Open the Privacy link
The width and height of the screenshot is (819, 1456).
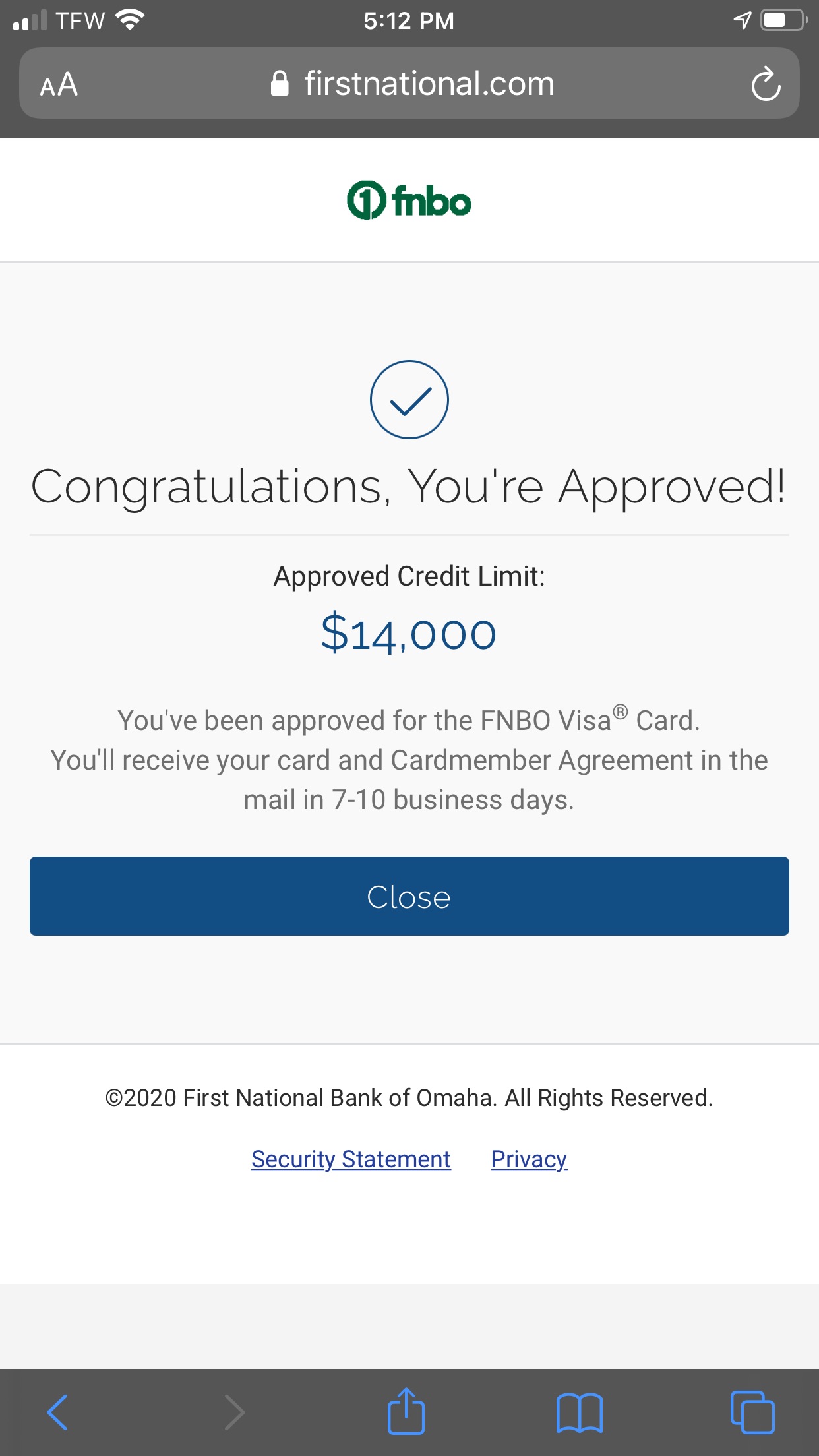529,1159
